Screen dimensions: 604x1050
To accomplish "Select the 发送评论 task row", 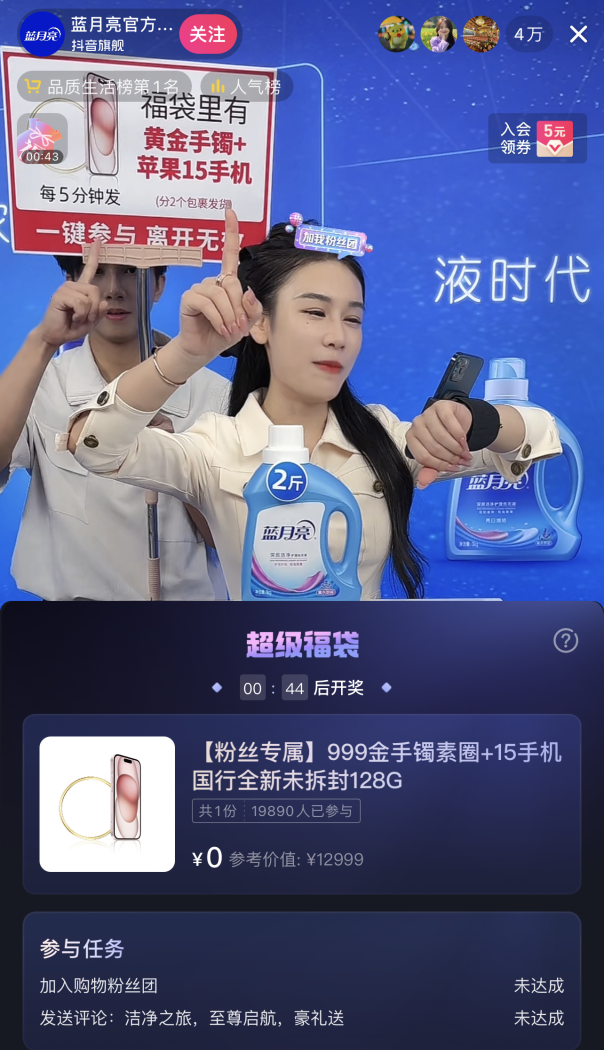I will 301,1018.
